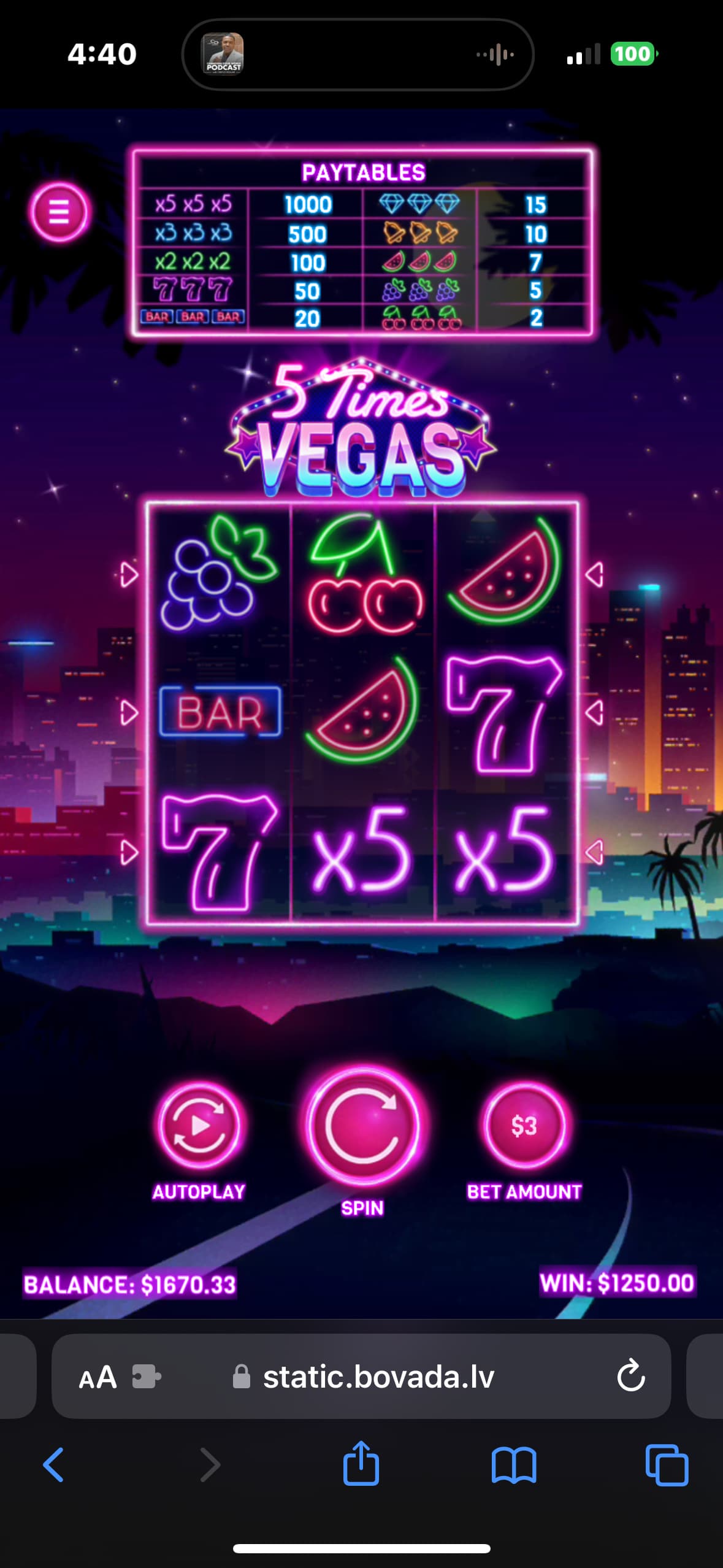Show all open Safari tabs
Screen dimensions: 723x1568
click(667, 1465)
